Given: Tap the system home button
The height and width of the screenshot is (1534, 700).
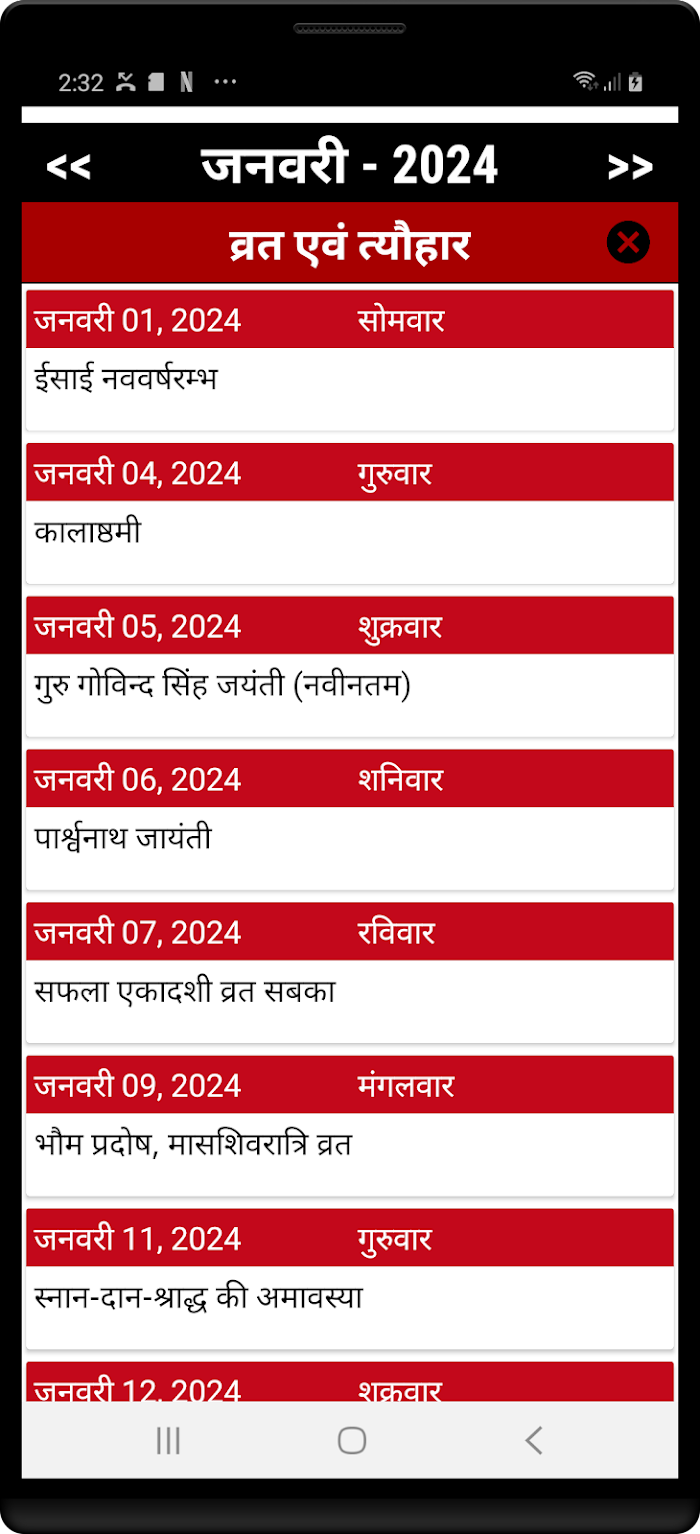Looking at the screenshot, I should 352,1440.
